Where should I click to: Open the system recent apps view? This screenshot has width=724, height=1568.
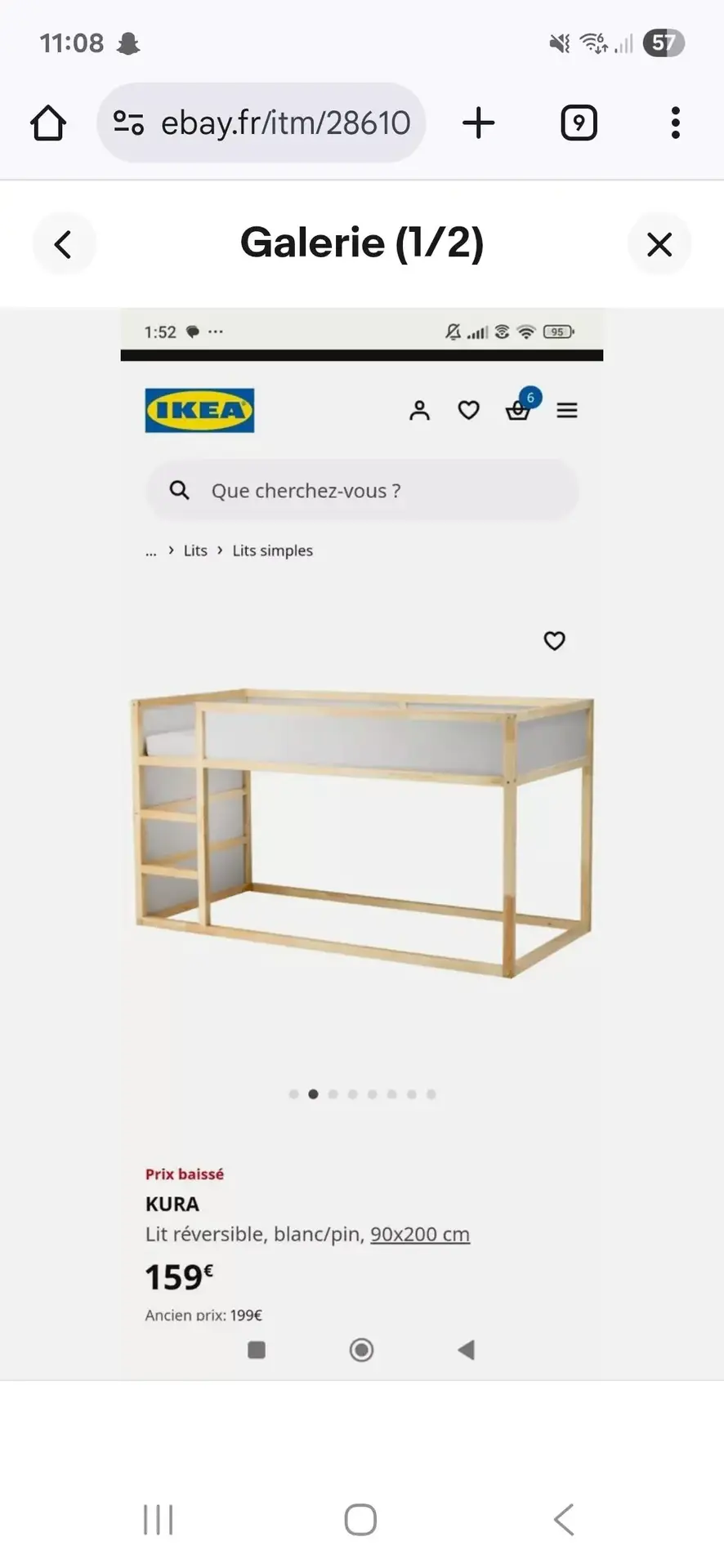pos(159,1520)
